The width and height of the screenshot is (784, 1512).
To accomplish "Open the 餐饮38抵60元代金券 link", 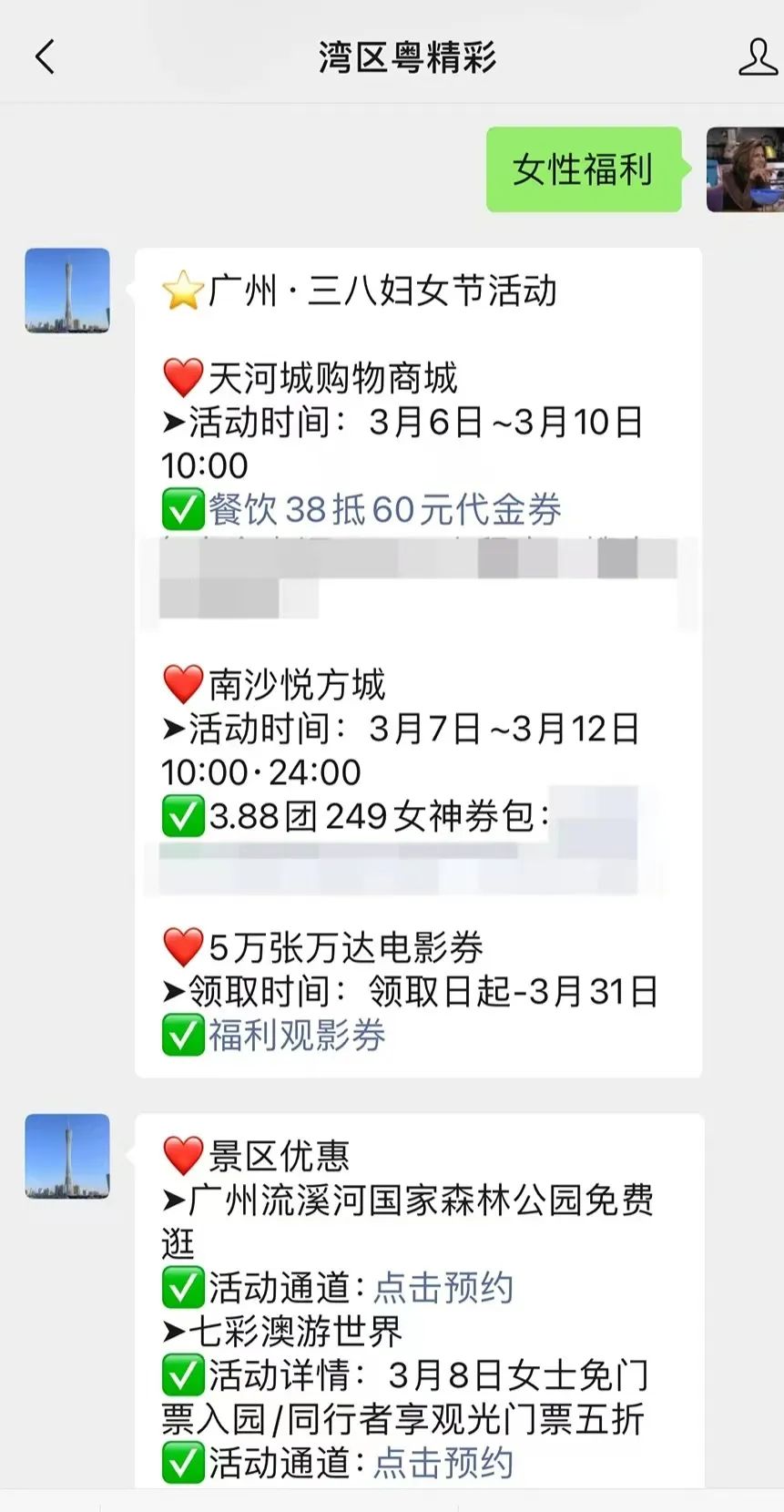I will point(385,509).
